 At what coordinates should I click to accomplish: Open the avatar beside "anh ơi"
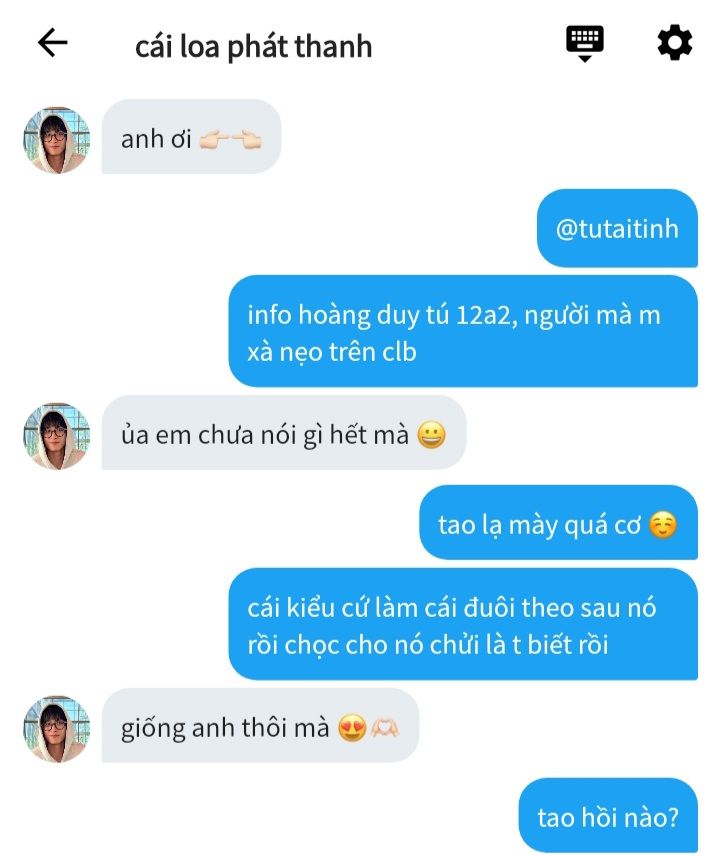coord(56,140)
